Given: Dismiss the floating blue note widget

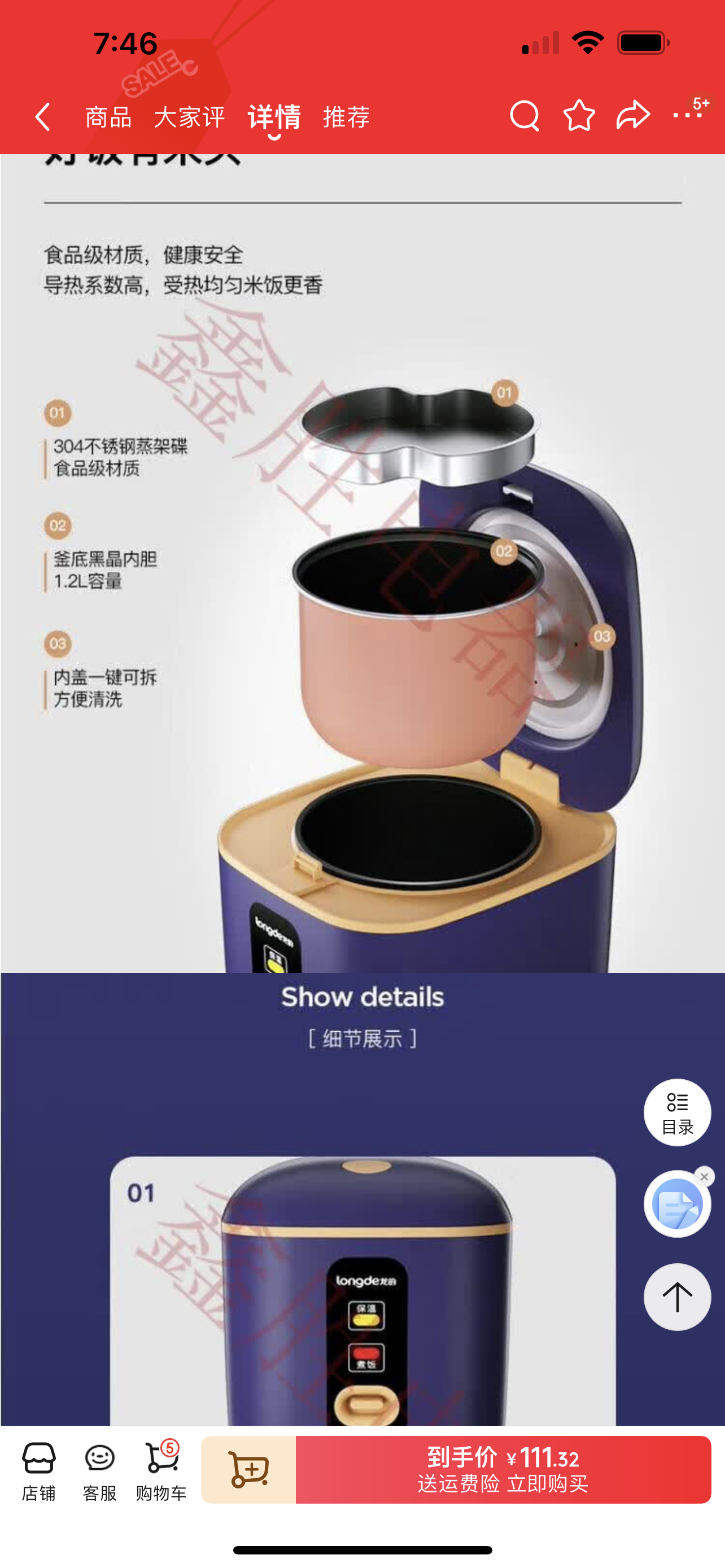Looking at the screenshot, I should [x=704, y=1177].
